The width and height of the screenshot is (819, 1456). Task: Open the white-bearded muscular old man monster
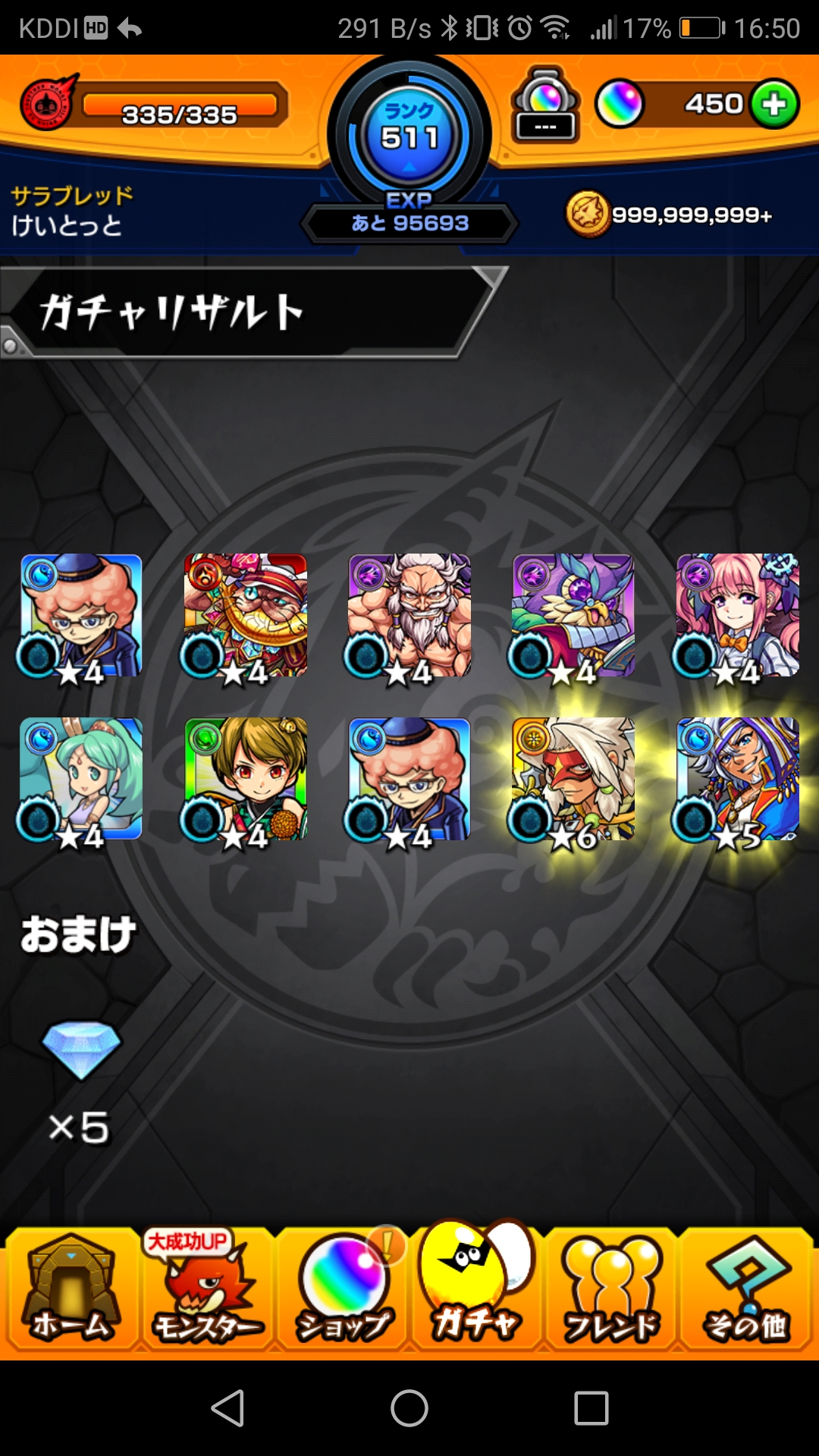[x=409, y=616]
